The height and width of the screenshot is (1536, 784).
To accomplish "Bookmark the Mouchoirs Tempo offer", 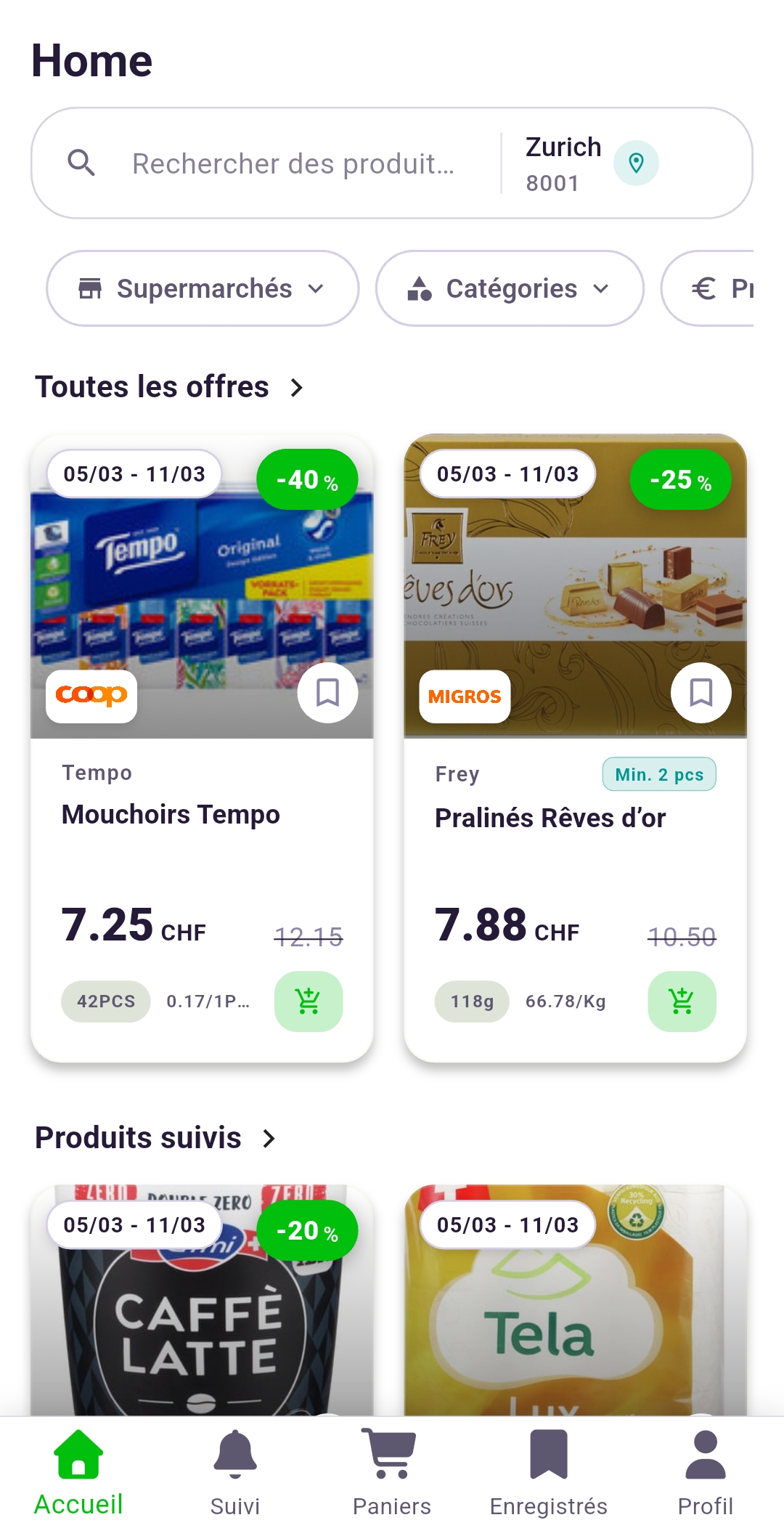I will pos(327,694).
